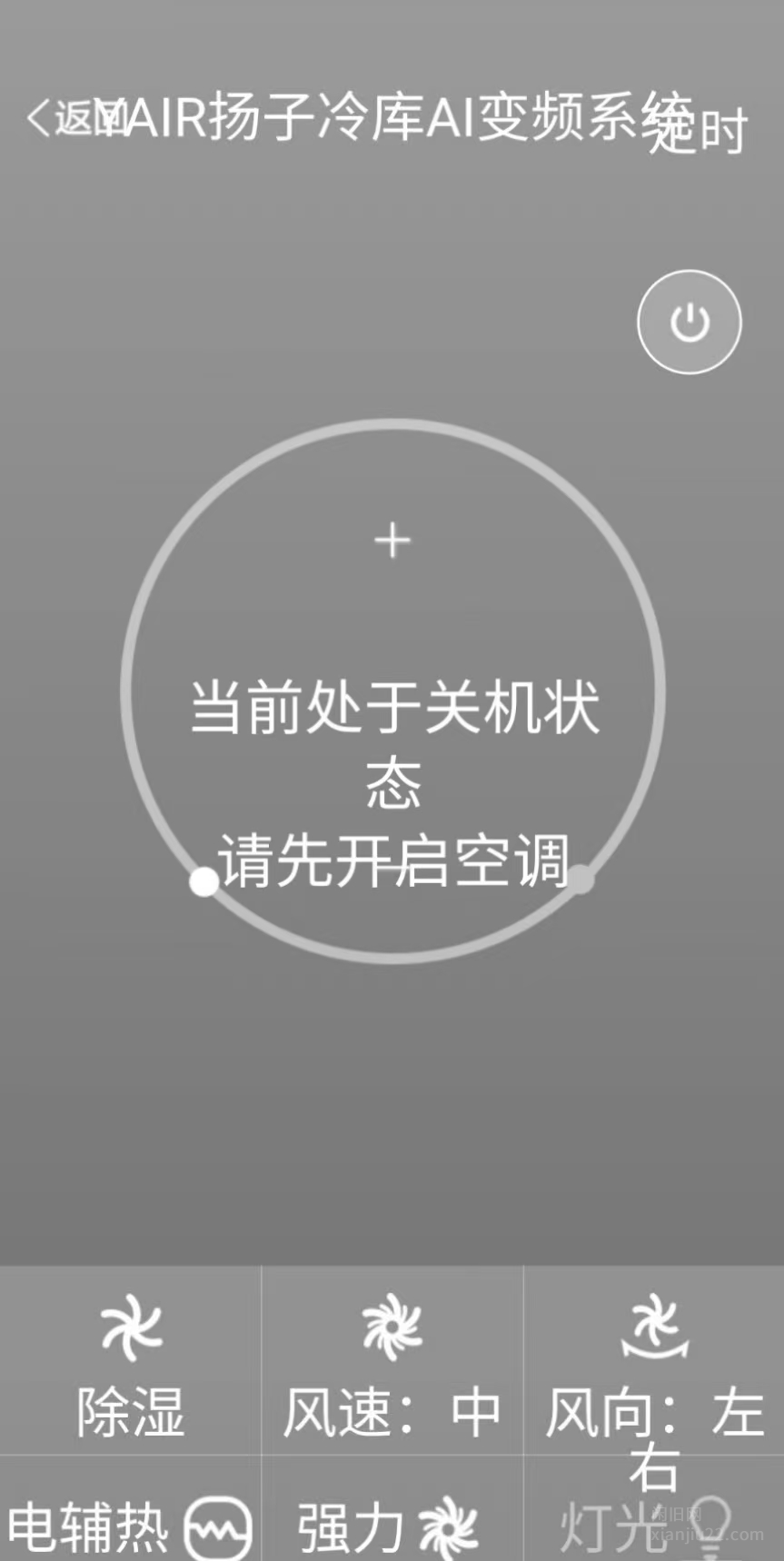Decrease temperature with the minus sign
784x1561 pixels.
pyautogui.click(x=392, y=868)
